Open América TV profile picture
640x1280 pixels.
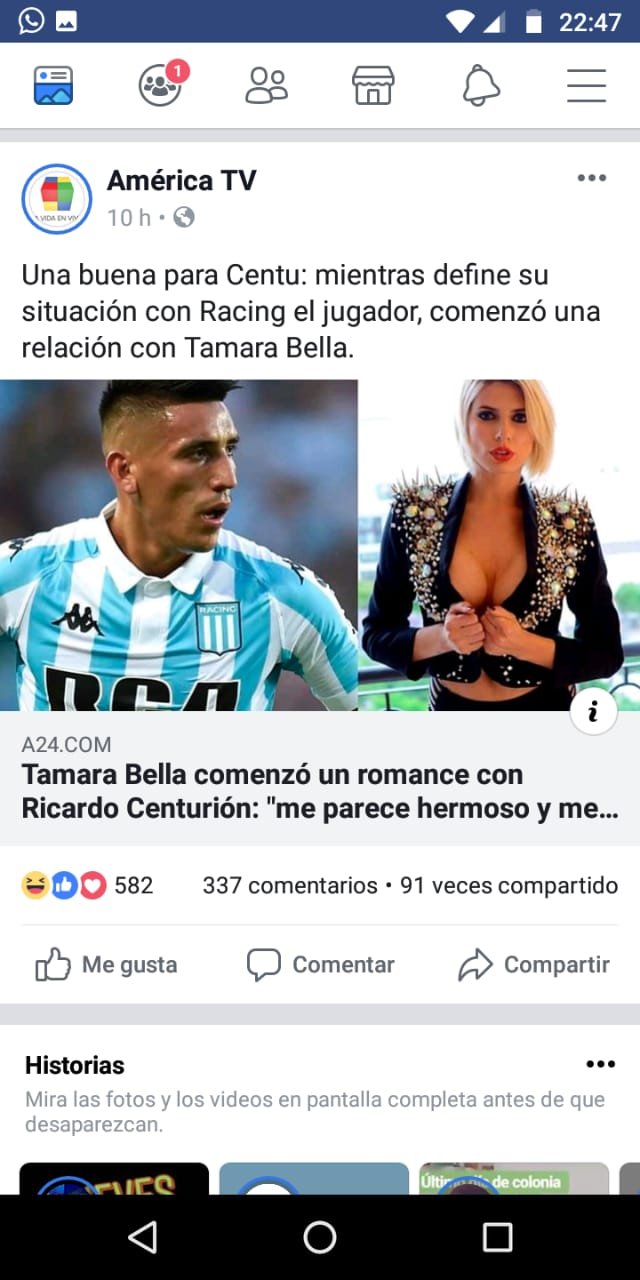pyautogui.click(x=57, y=198)
